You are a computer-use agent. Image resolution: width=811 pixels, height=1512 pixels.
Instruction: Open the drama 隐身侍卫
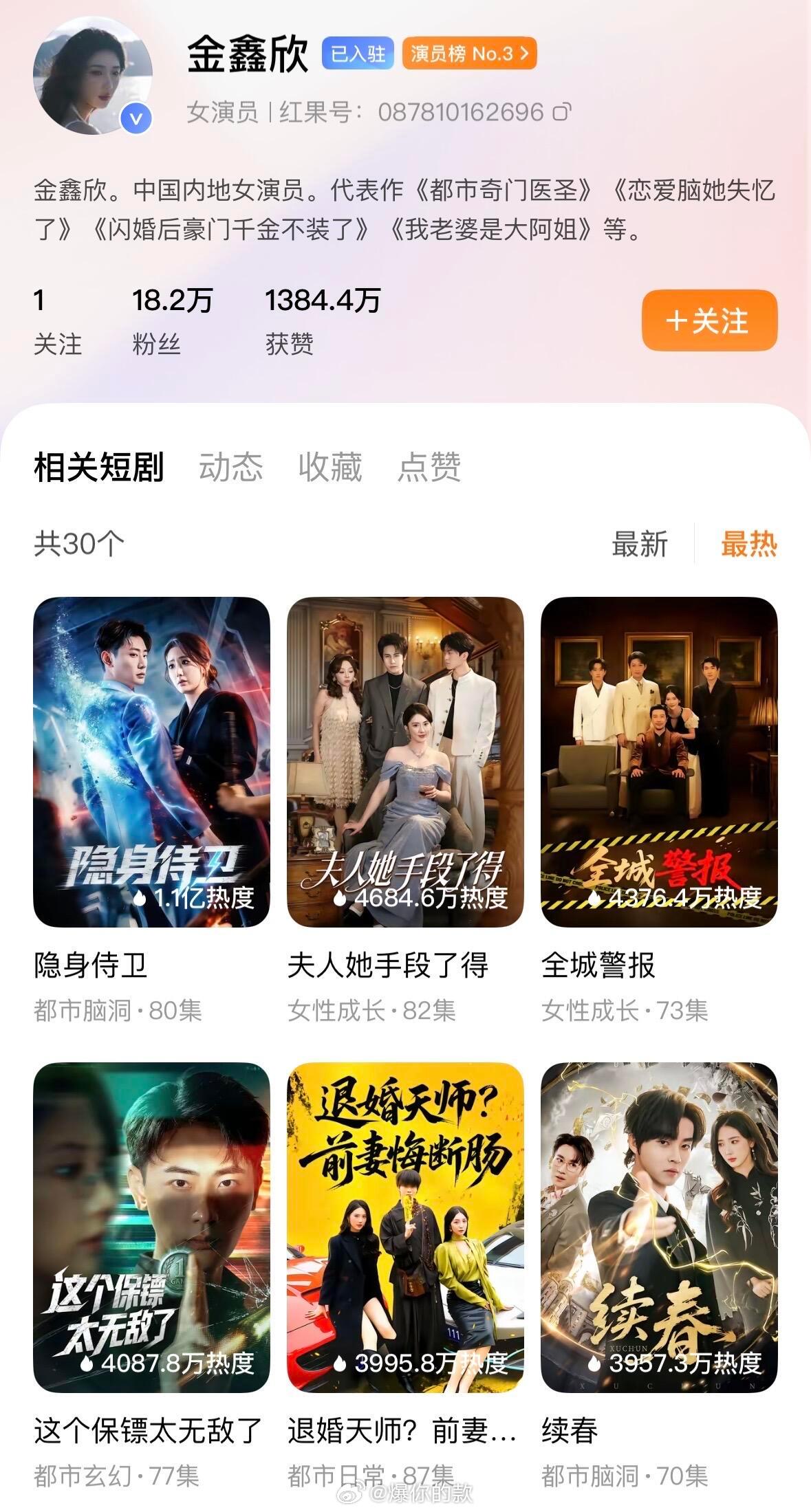[x=151, y=761]
